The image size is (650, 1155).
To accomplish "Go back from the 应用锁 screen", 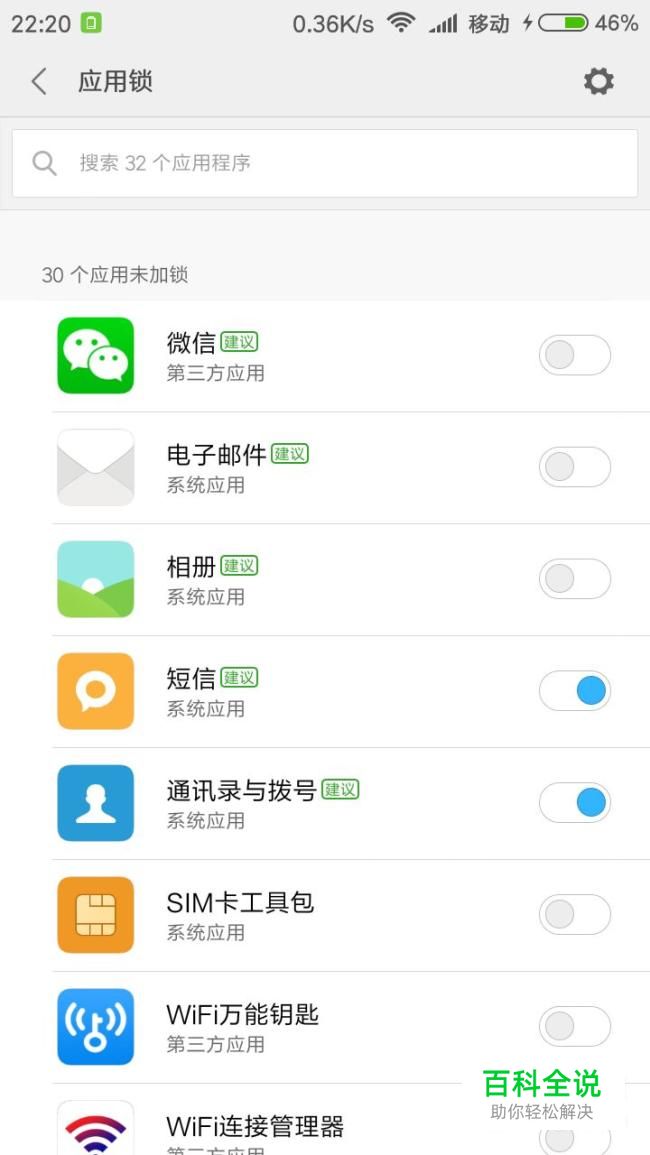I will point(39,81).
